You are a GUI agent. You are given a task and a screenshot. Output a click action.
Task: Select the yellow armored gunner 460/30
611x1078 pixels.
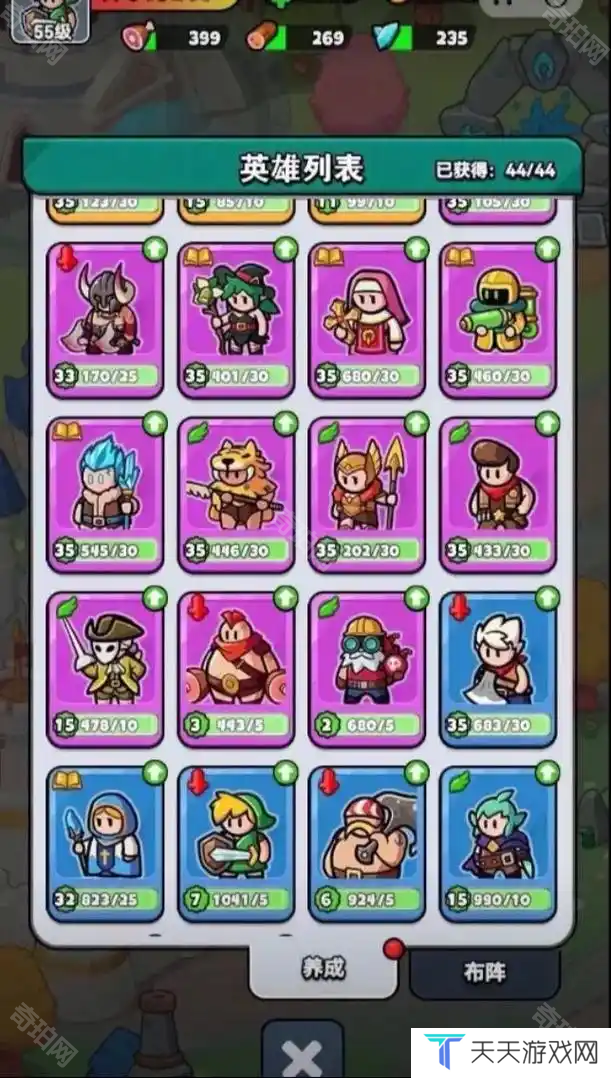point(497,318)
